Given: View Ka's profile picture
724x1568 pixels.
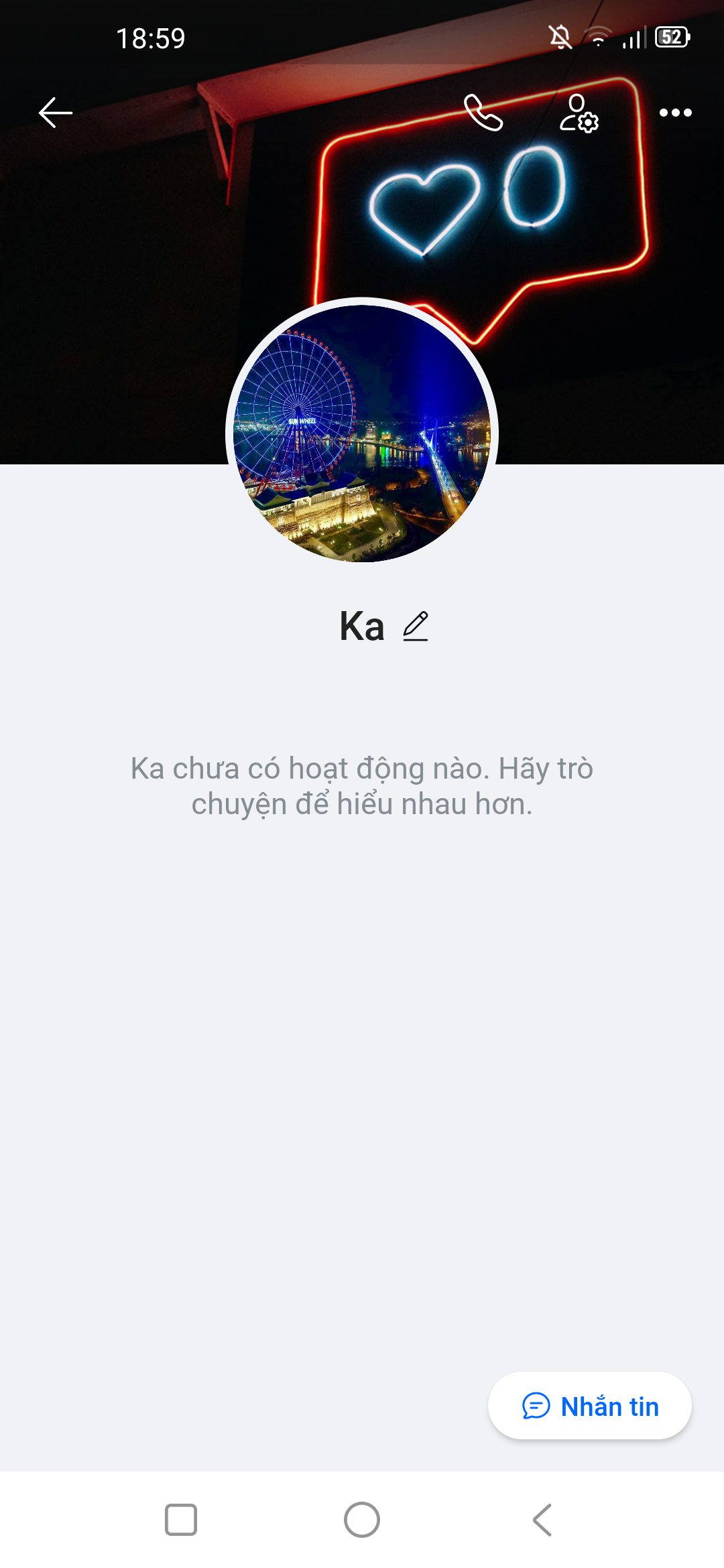Looking at the screenshot, I should pos(362,433).
